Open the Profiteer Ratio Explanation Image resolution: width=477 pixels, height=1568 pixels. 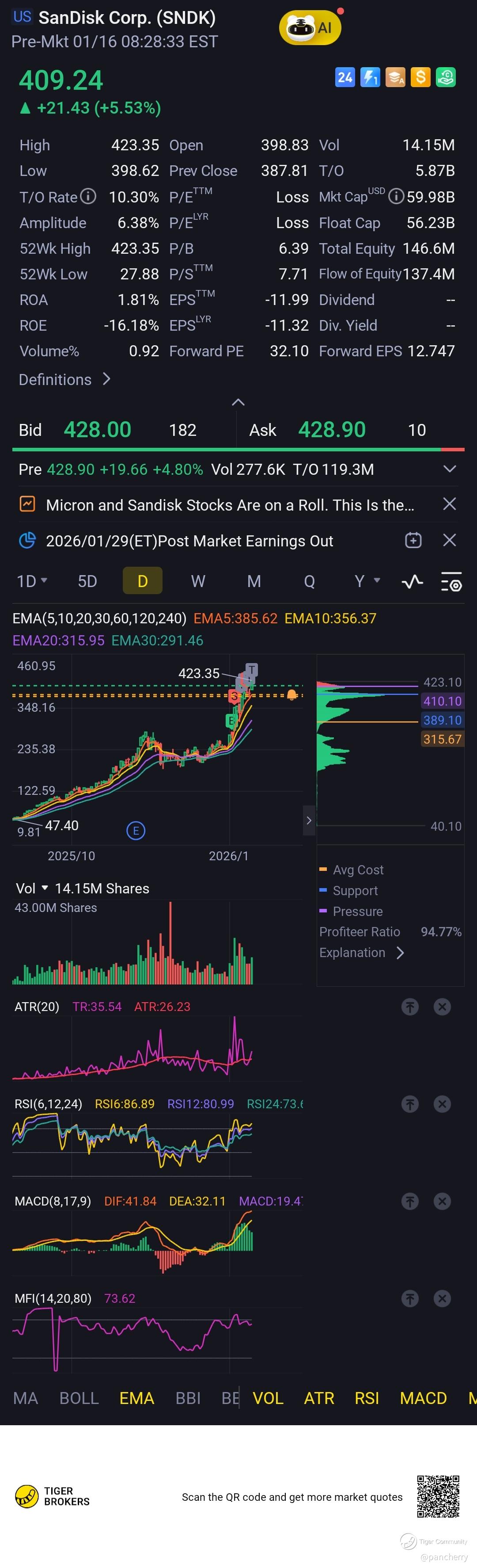[361, 953]
